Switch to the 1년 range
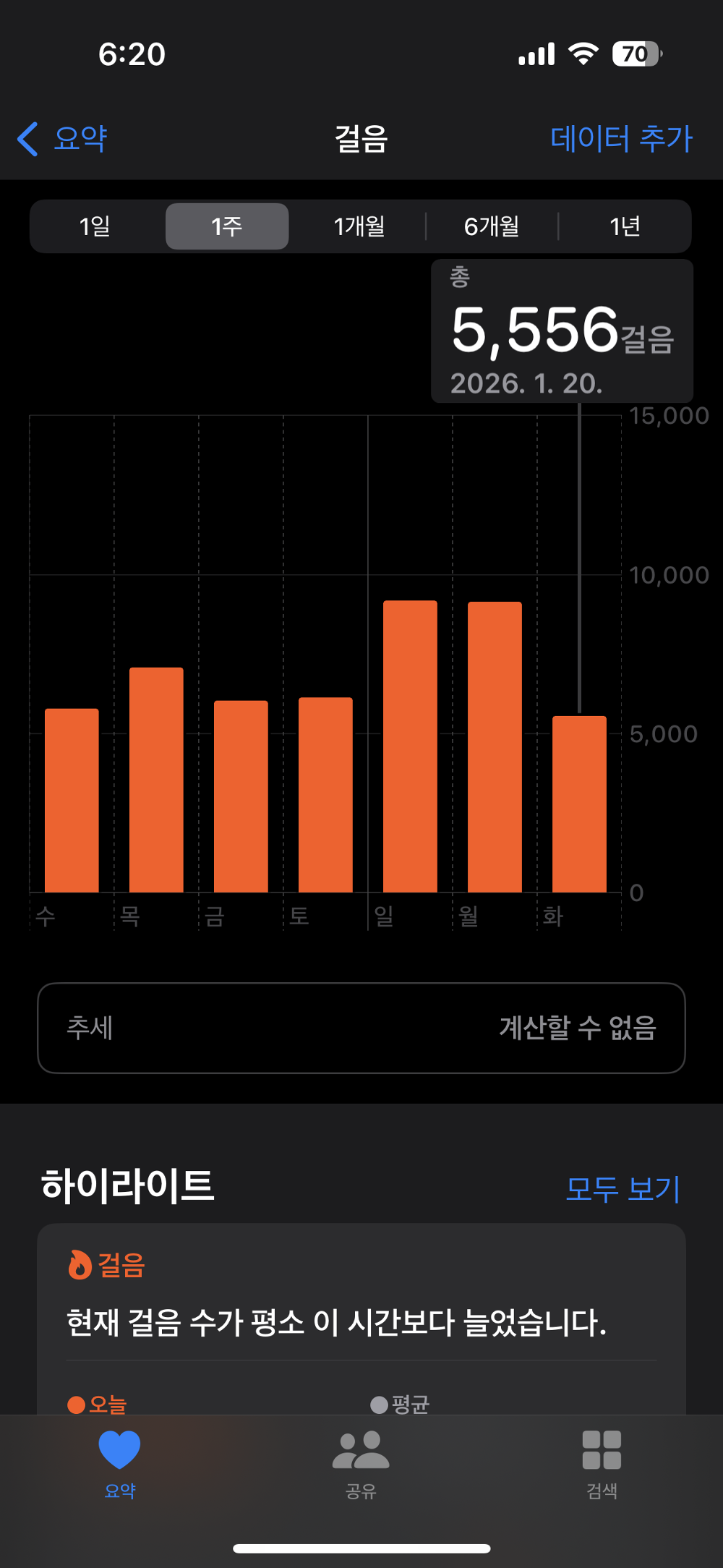 625,226
